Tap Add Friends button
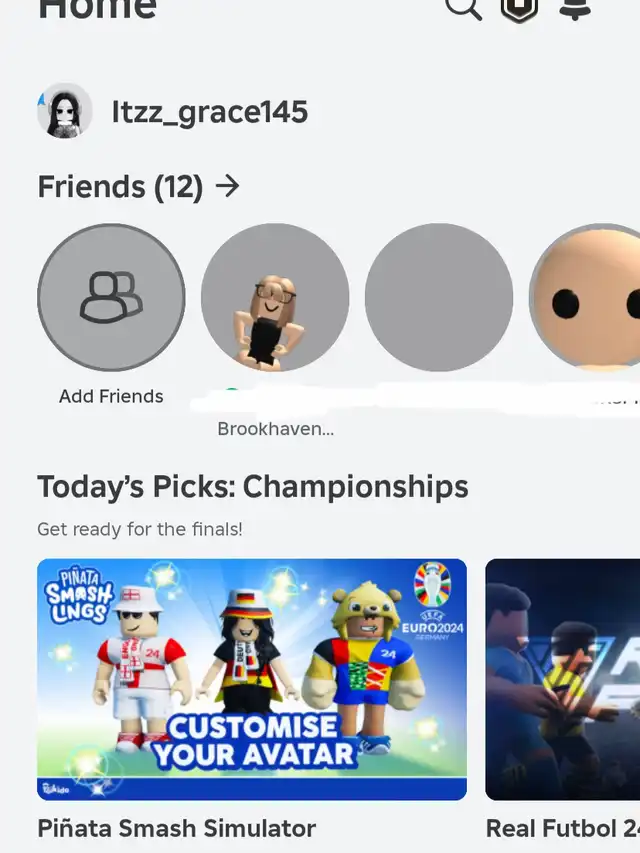Screen dimensions: 640x853 (x=111, y=298)
